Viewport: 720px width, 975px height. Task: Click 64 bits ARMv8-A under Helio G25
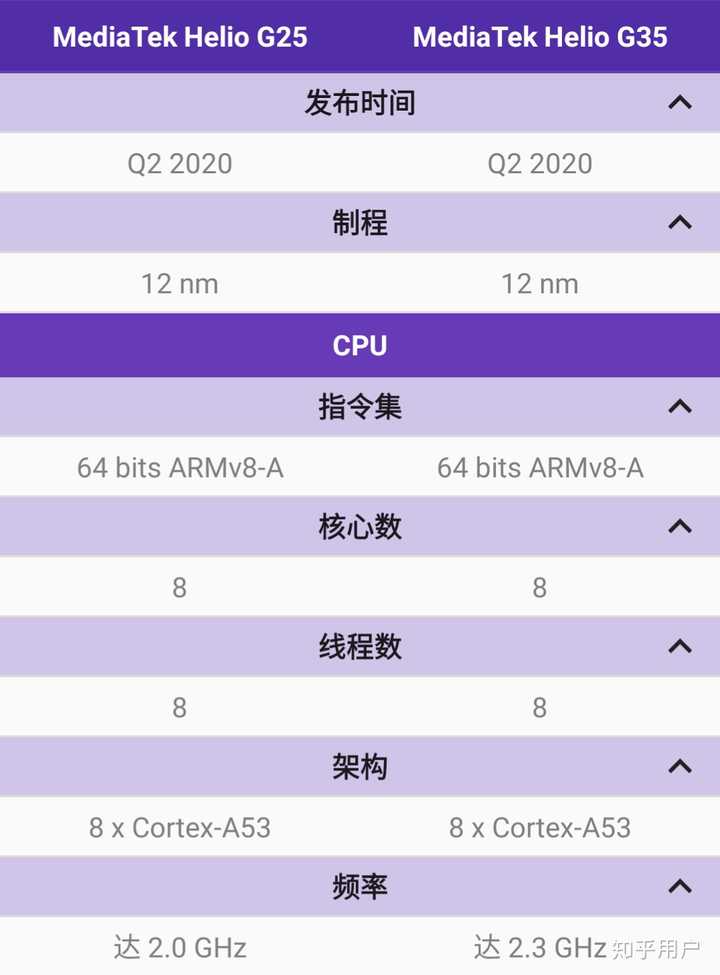click(180, 467)
